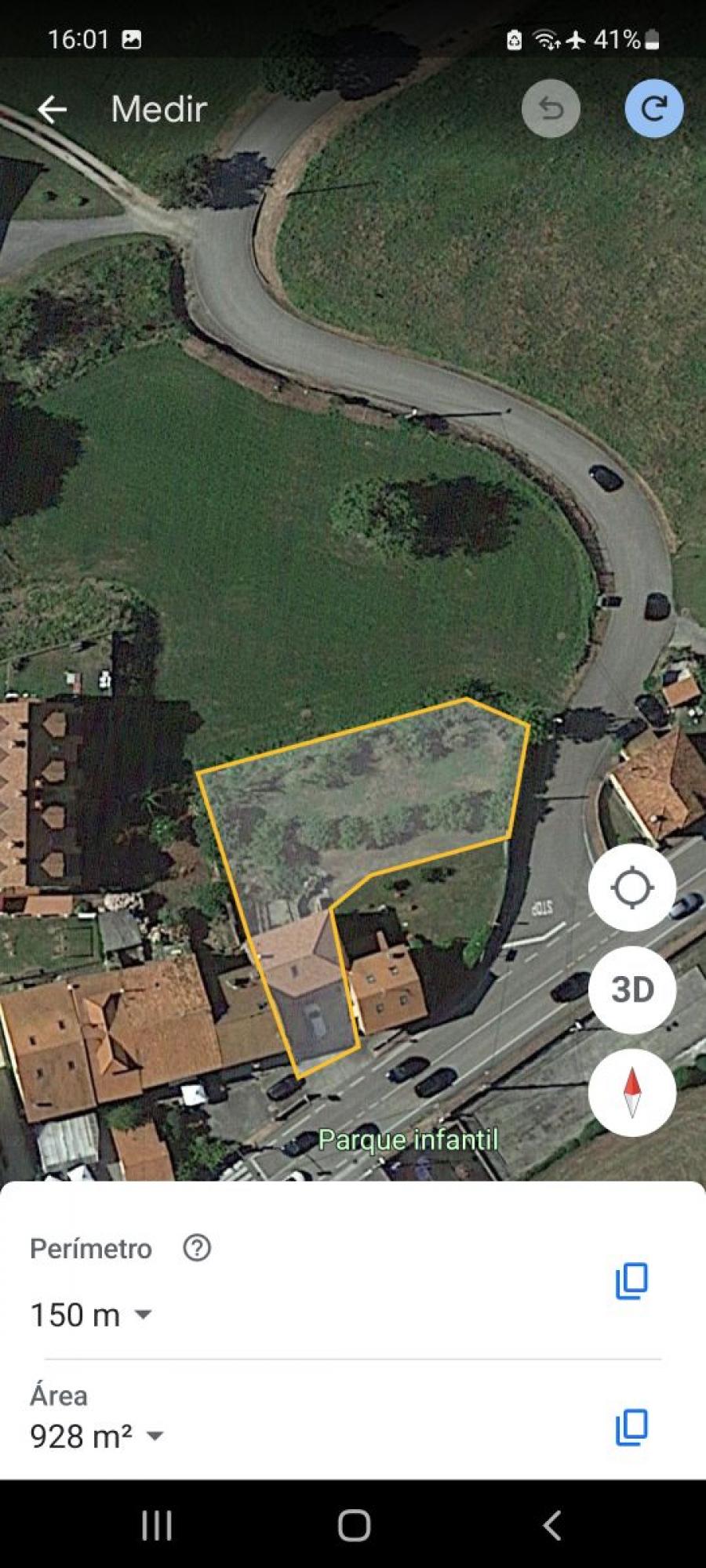Open recent apps from navigation bar

pyautogui.click(x=156, y=1526)
